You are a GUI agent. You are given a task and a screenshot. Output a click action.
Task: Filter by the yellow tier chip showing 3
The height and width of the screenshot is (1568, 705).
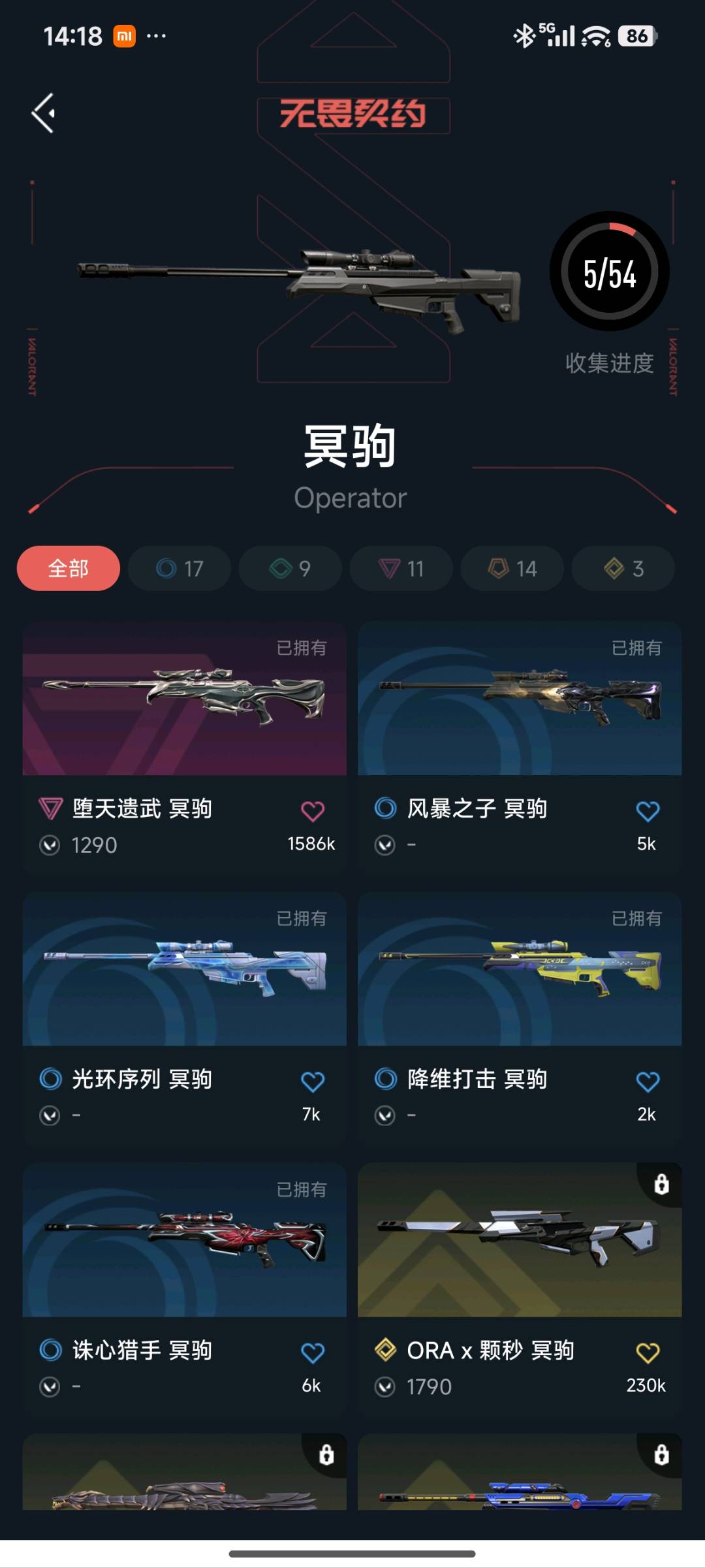(623, 568)
